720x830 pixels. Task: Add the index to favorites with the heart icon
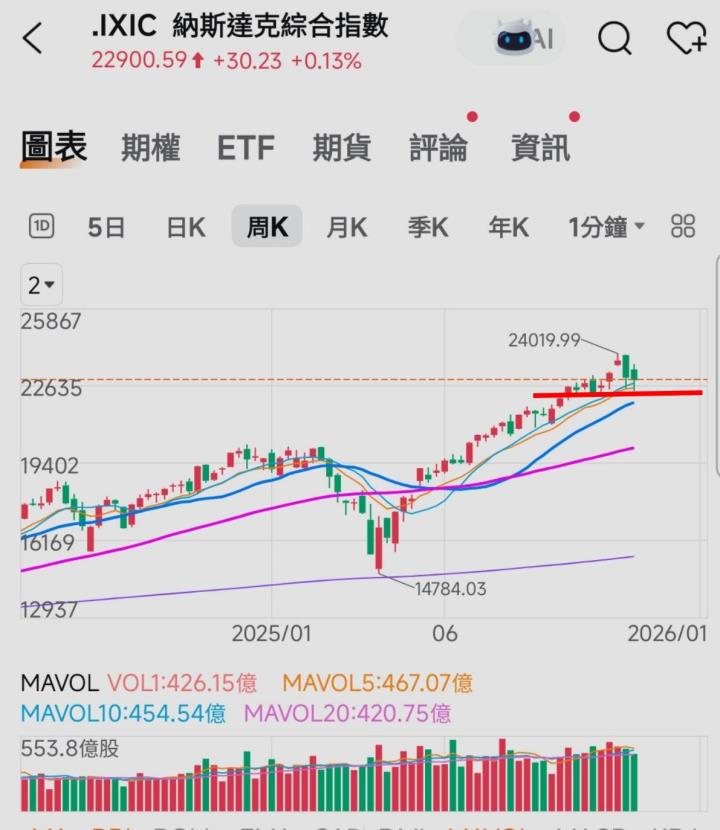point(686,39)
